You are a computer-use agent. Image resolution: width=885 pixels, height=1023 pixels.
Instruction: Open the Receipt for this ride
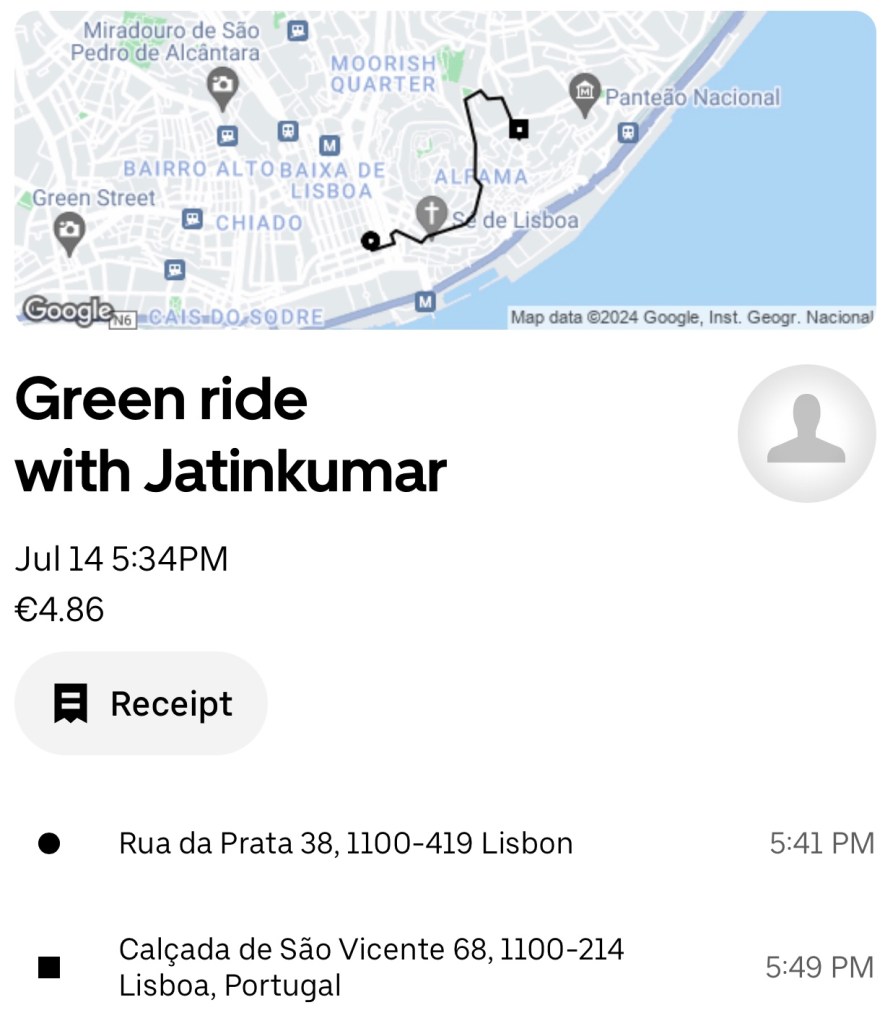tap(141, 704)
